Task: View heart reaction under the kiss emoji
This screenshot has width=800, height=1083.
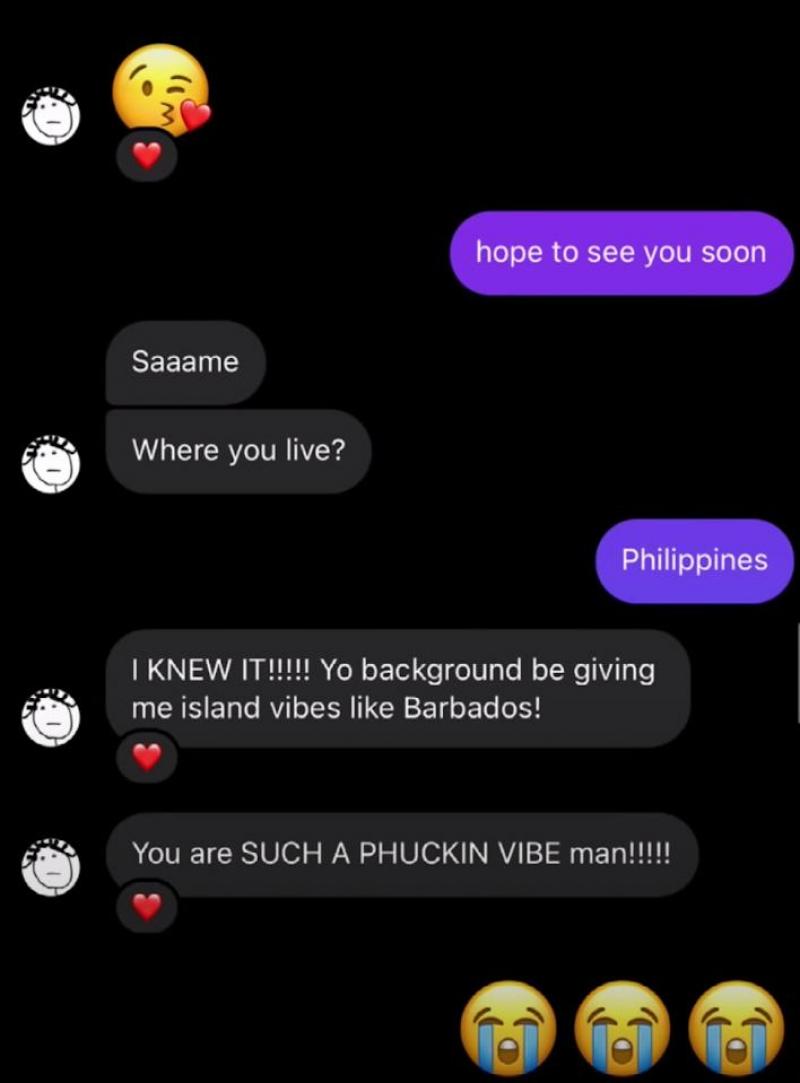Action: click(x=147, y=156)
